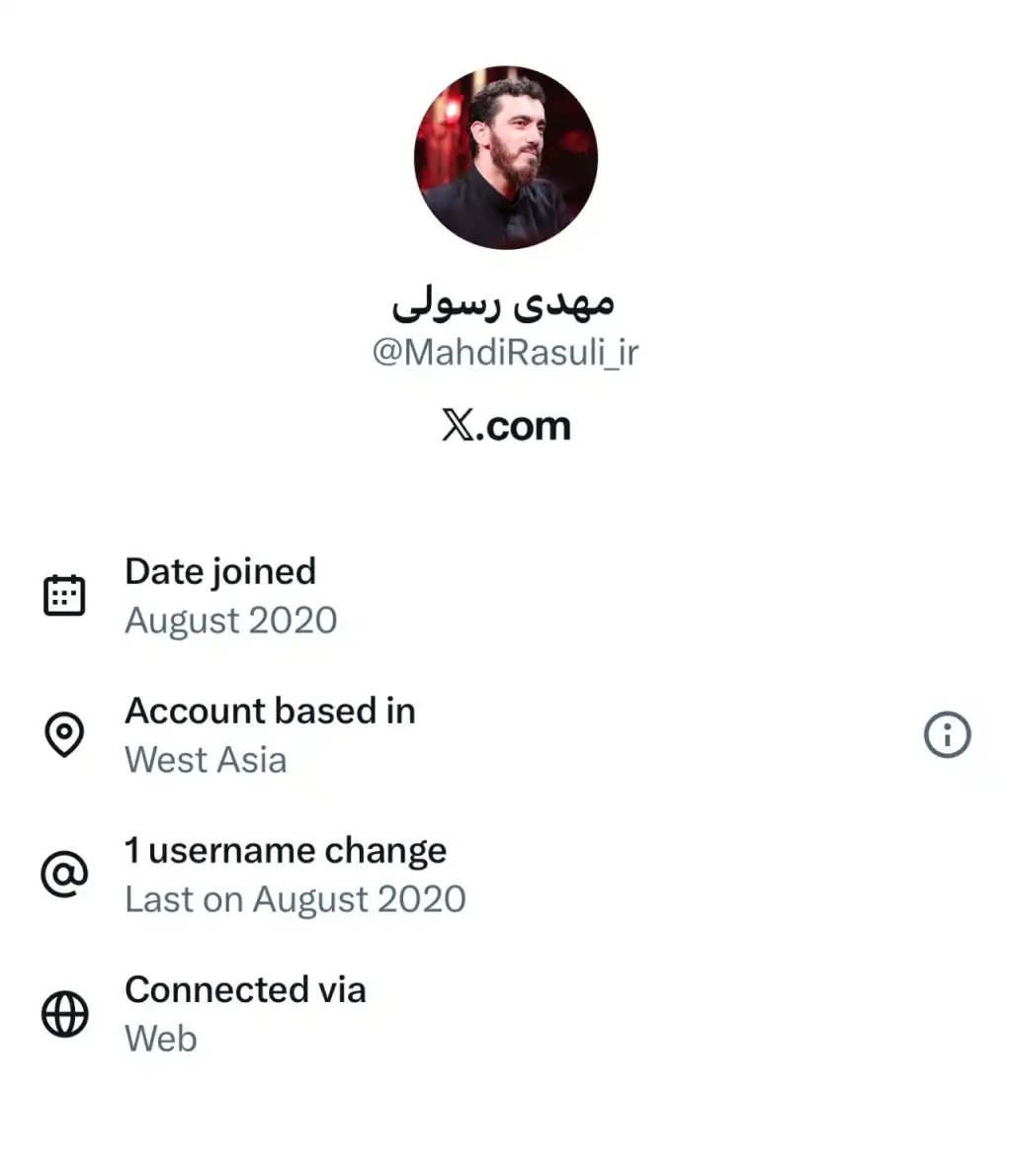Click the West Asia location text
This screenshot has height=1176, width=1012.
coord(205,760)
